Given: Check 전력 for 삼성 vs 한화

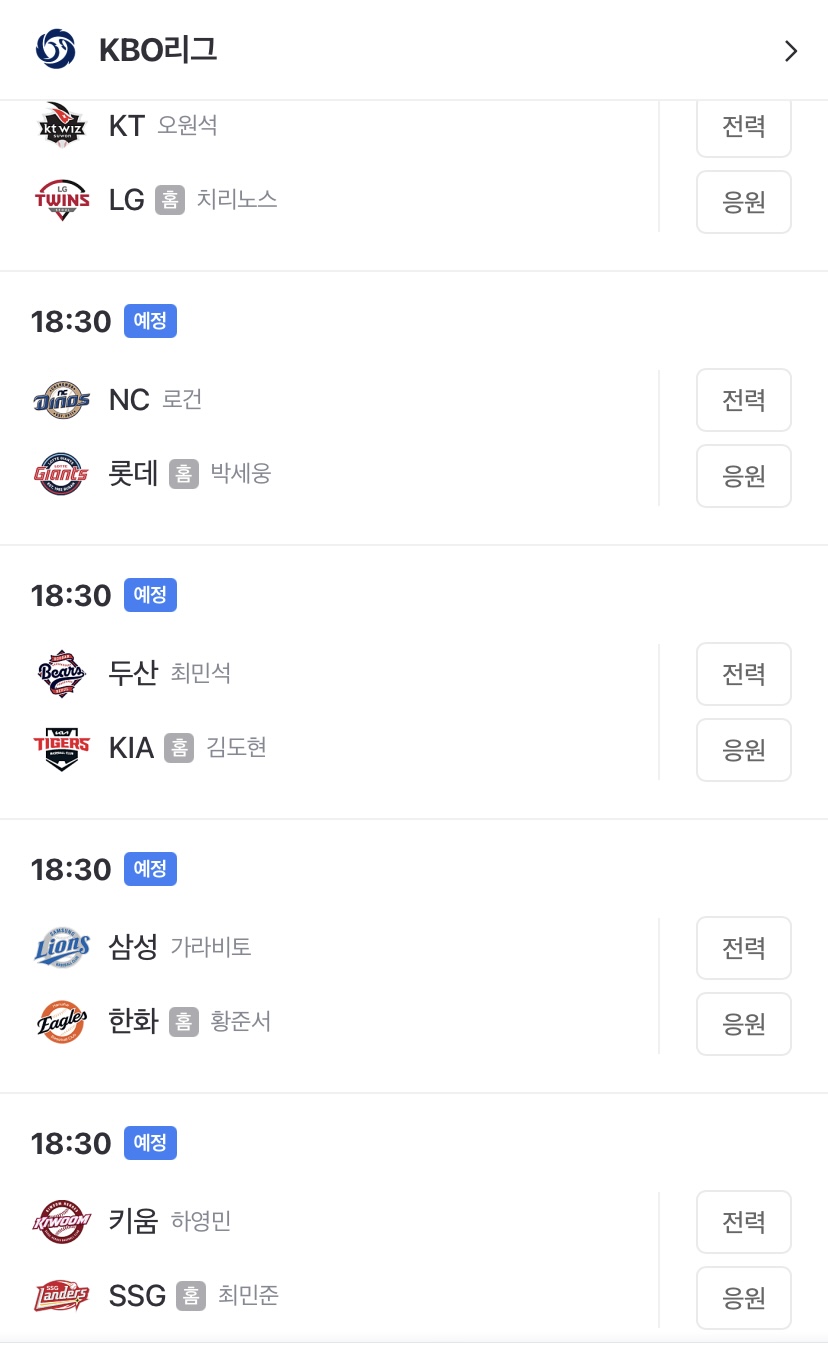Looking at the screenshot, I should (743, 948).
